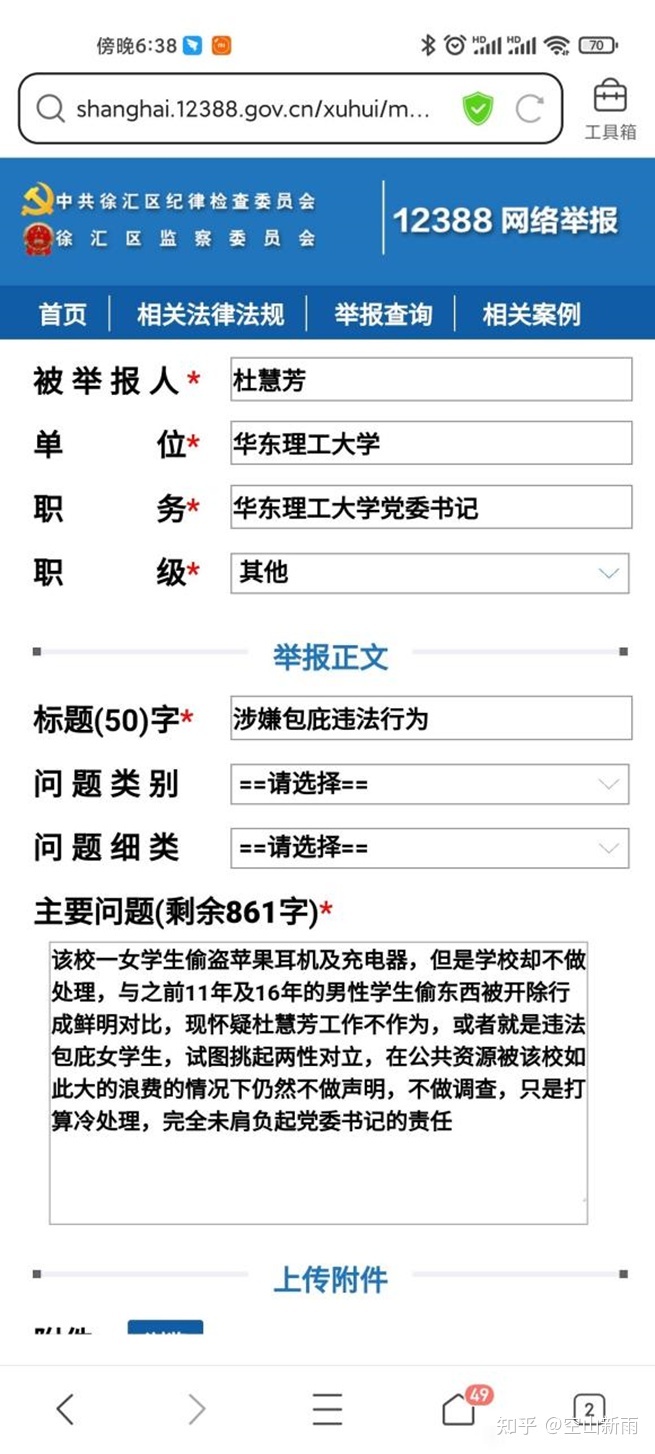Expand the 问题类别 dropdown
This screenshot has height=1454, width=655.
coord(430,784)
